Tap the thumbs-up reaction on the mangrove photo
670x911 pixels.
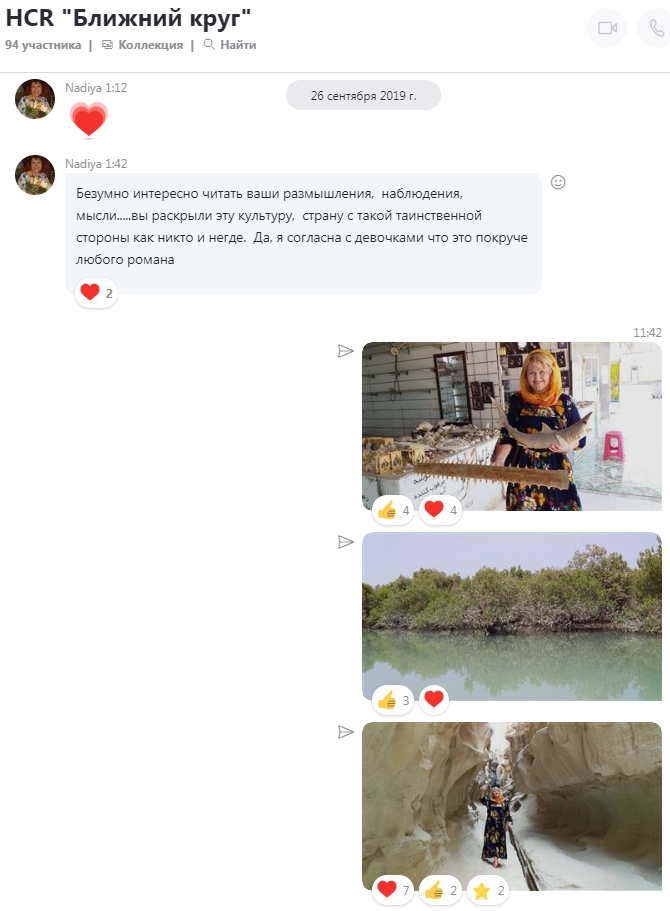coord(393,700)
